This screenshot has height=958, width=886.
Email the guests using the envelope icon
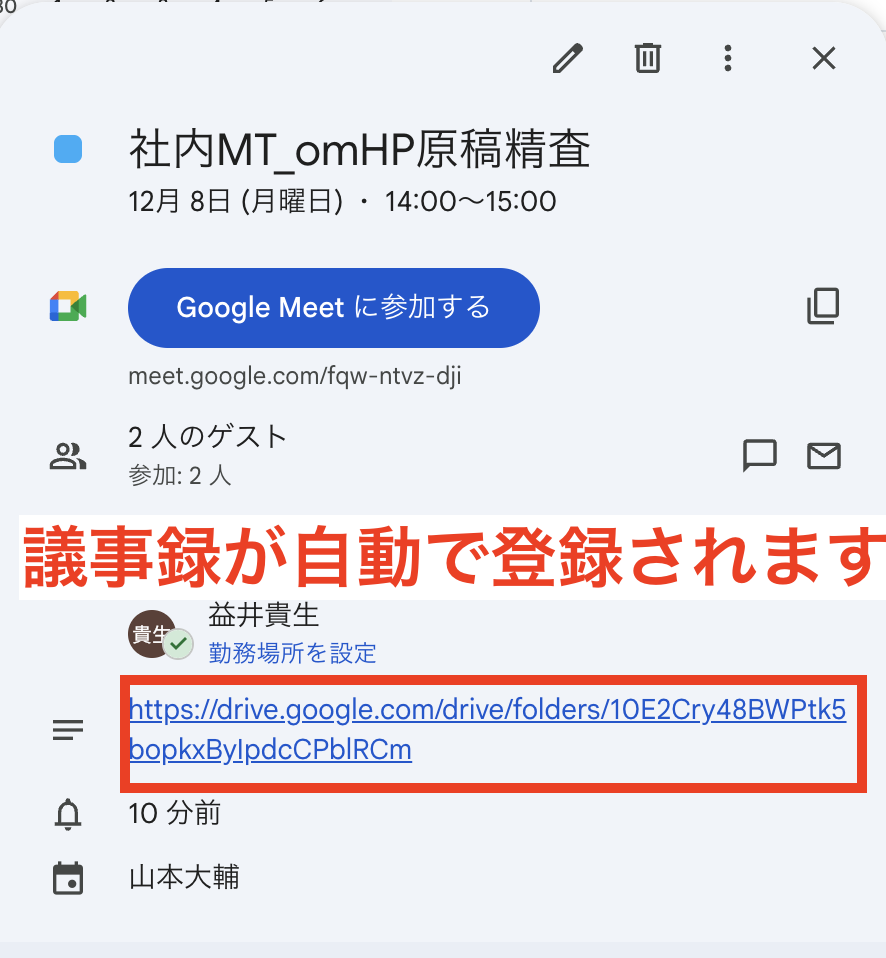pos(824,456)
